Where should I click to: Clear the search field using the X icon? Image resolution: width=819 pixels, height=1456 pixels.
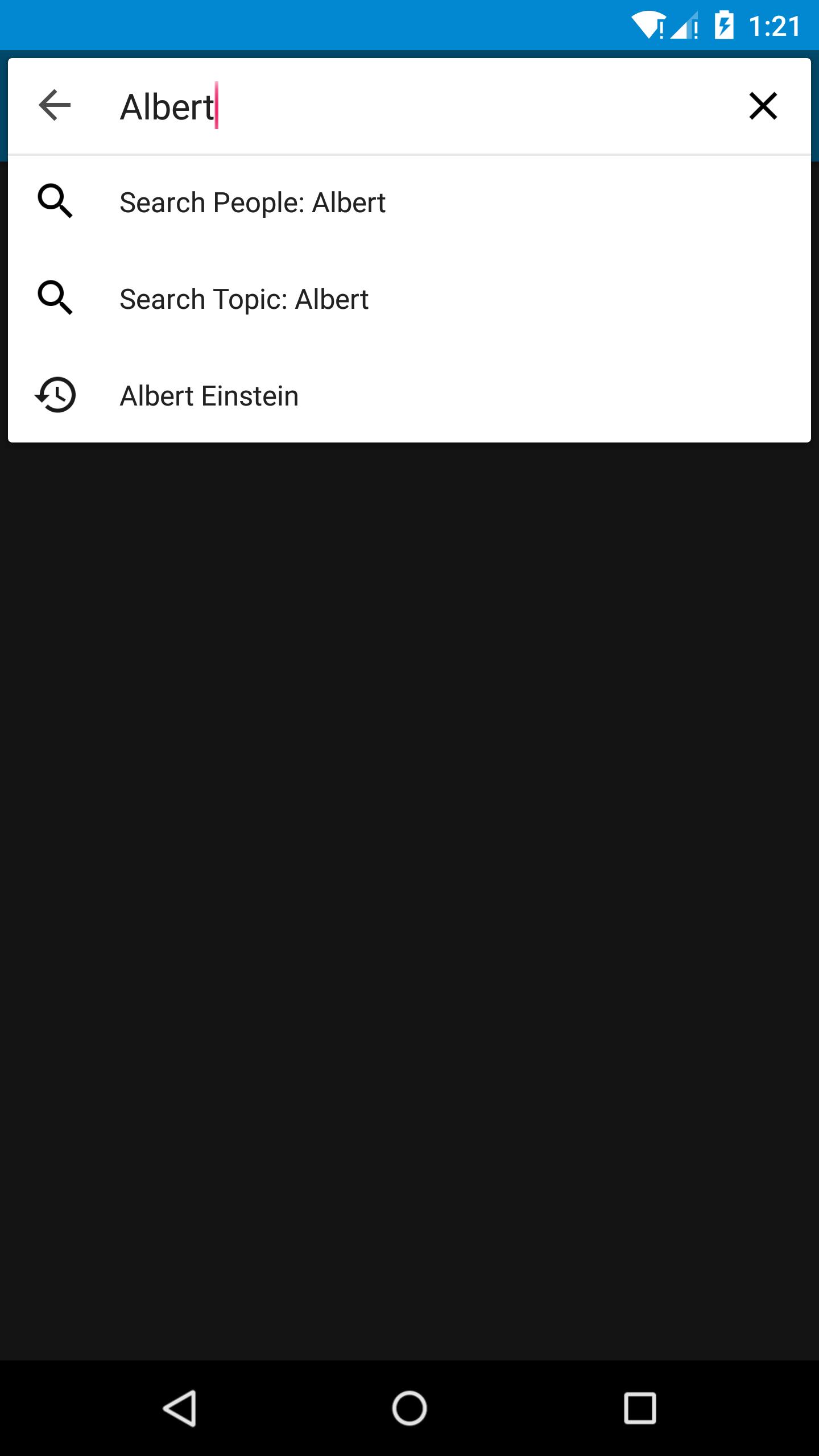[x=763, y=105]
